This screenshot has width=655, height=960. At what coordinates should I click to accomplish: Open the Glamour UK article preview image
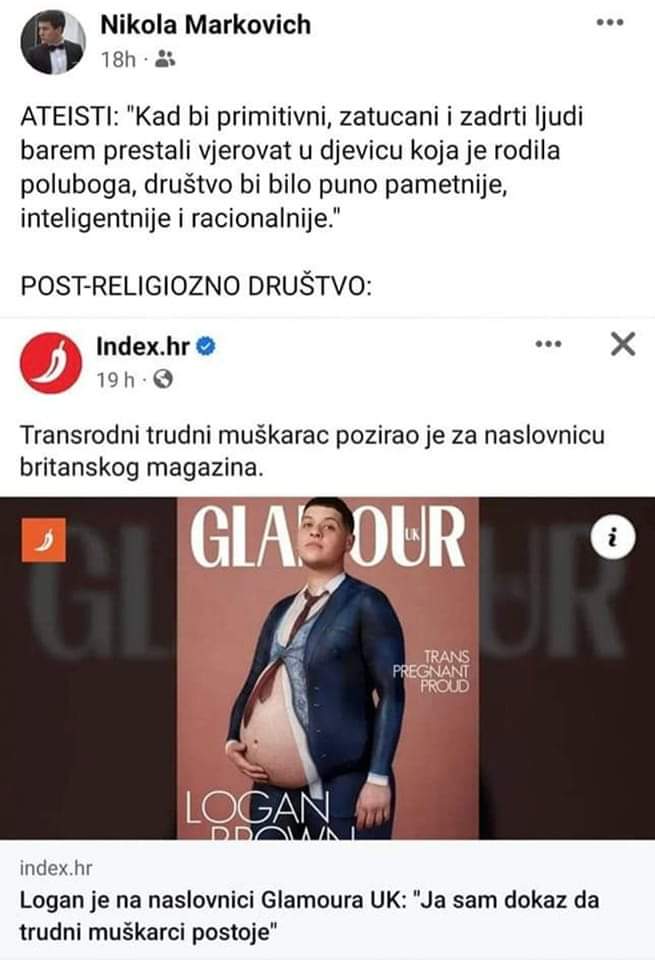(327, 668)
